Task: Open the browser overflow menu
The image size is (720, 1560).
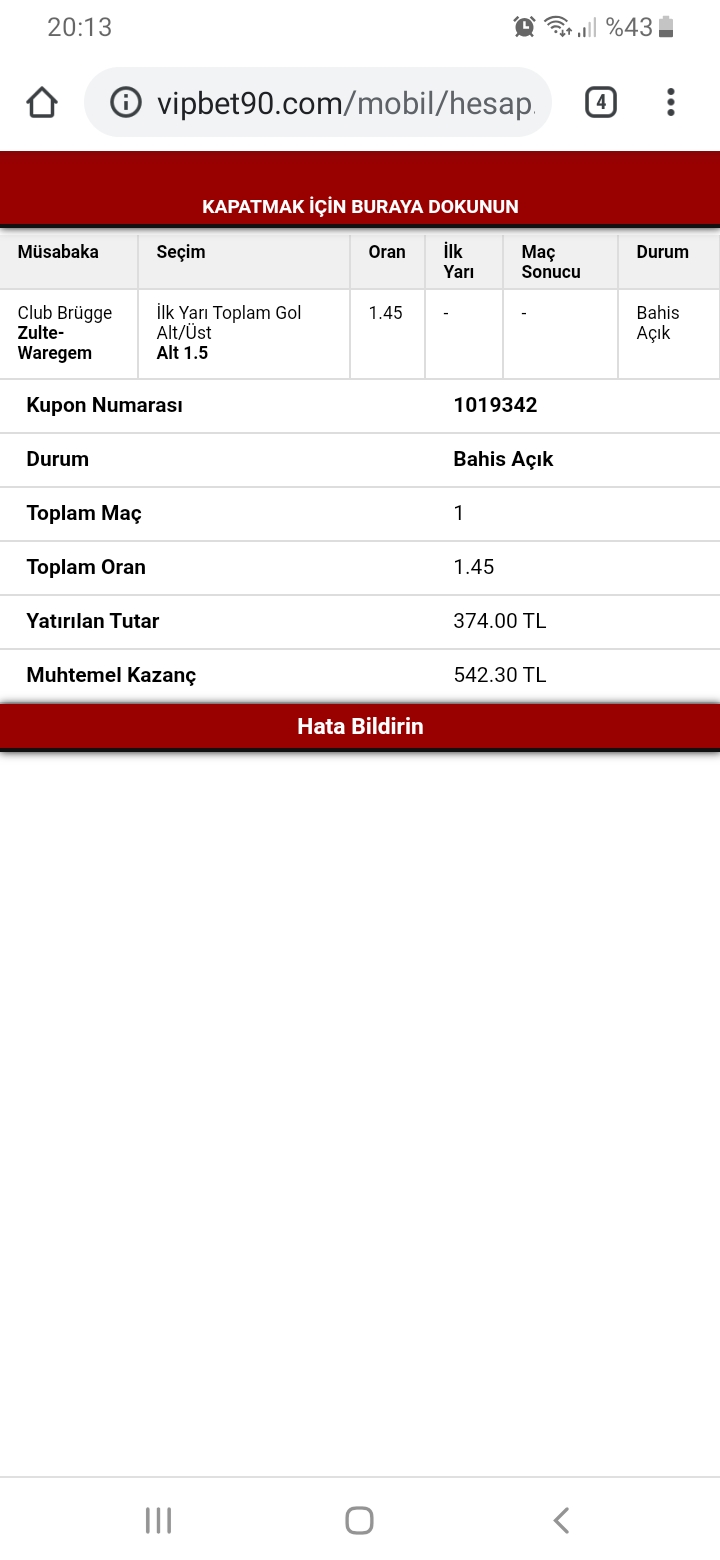Action: [x=671, y=102]
